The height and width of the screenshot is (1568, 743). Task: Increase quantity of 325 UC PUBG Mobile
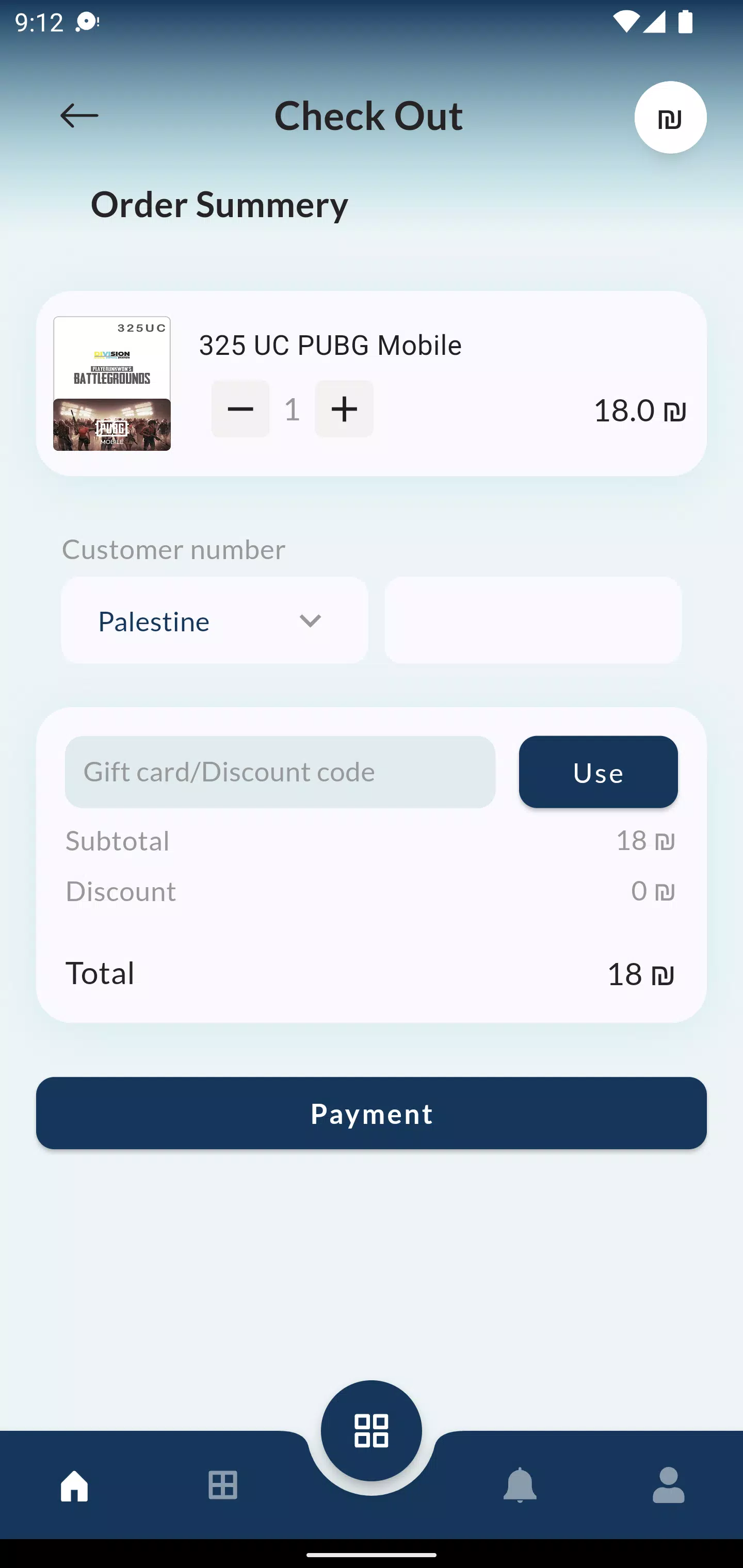point(344,409)
